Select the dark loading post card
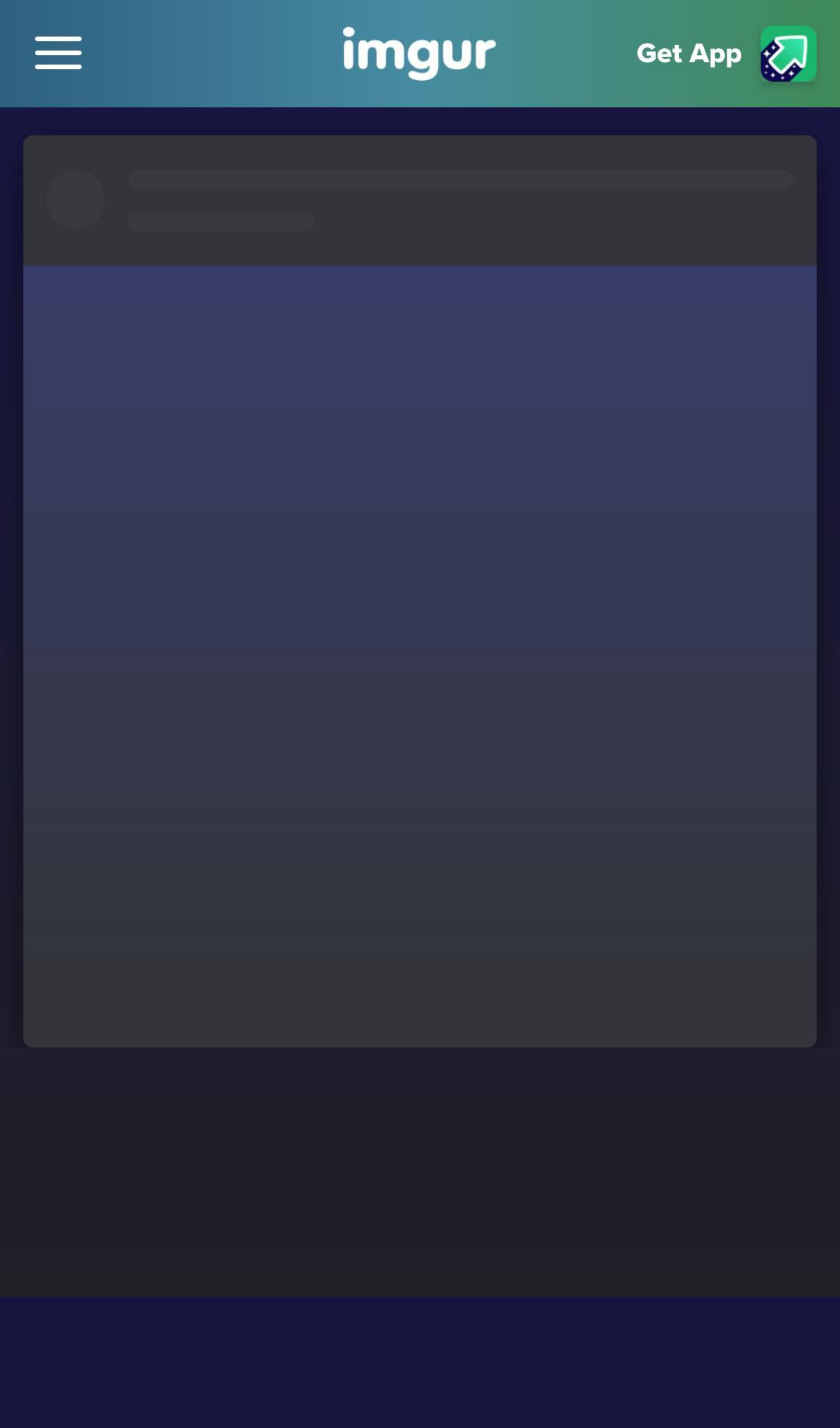This screenshot has height=1428, width=840. tap(420, 591)
